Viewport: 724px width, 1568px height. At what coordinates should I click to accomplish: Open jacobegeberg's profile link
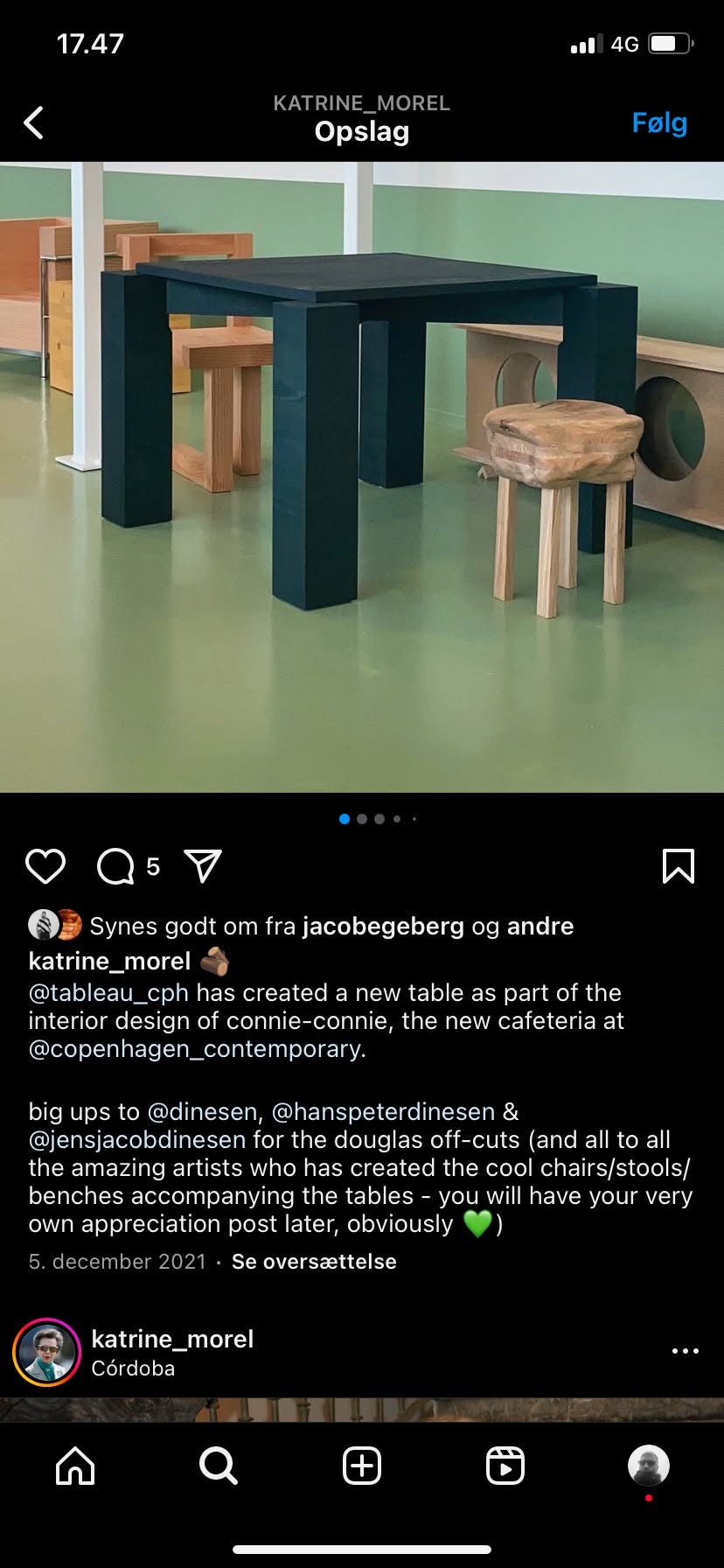point(383,926)
